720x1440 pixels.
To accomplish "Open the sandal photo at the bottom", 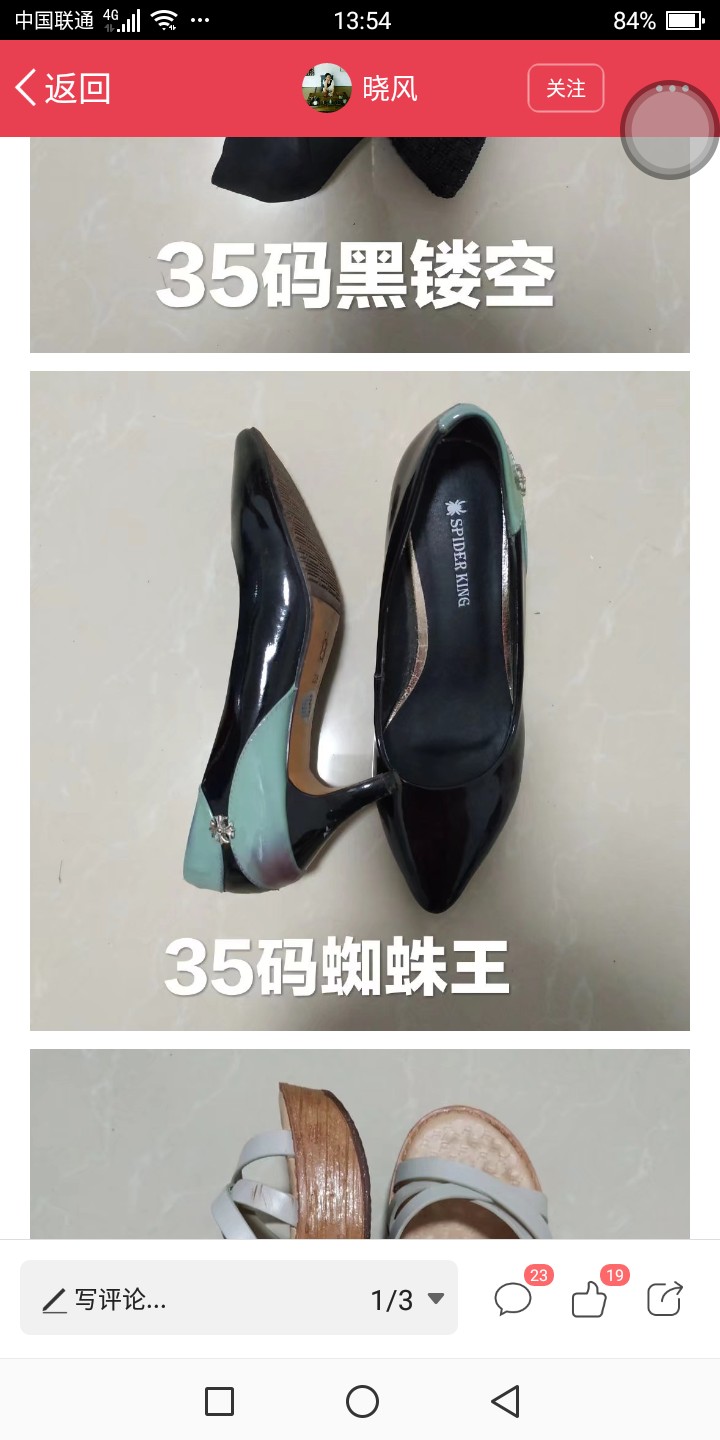I will tap(360, 1145).
